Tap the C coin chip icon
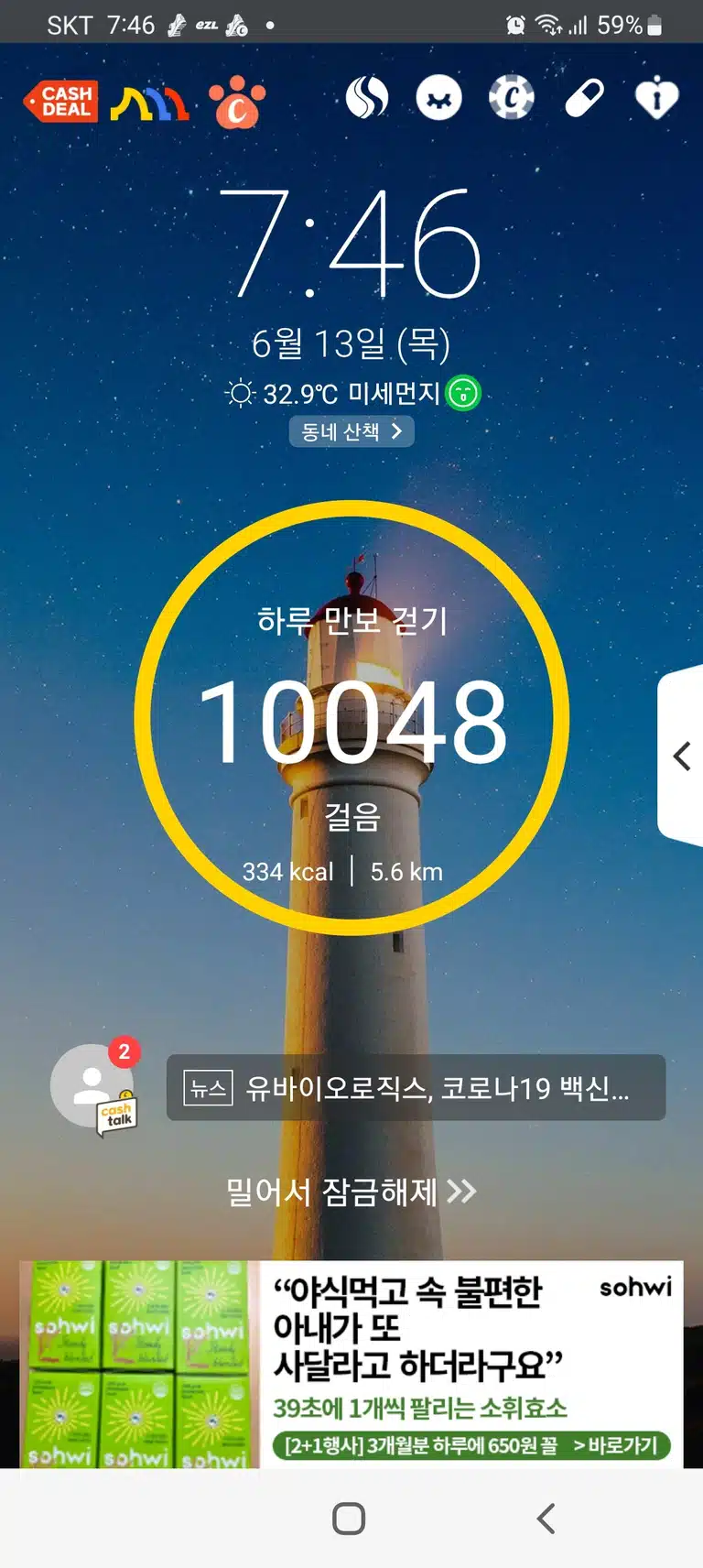This screenshot has height=1568, width=703. [x=512, y=98]
